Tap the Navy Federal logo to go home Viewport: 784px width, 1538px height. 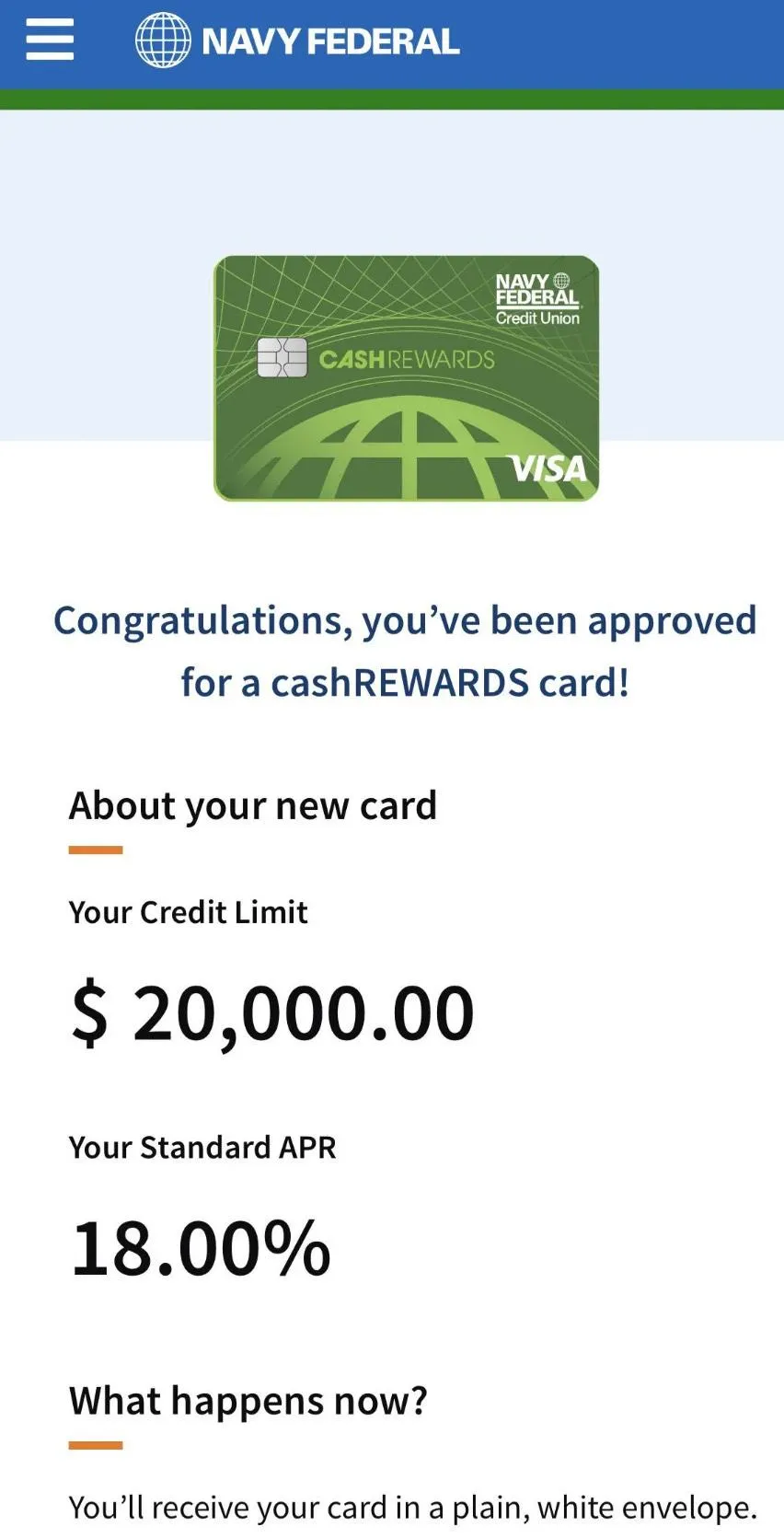tap(297, 40)
